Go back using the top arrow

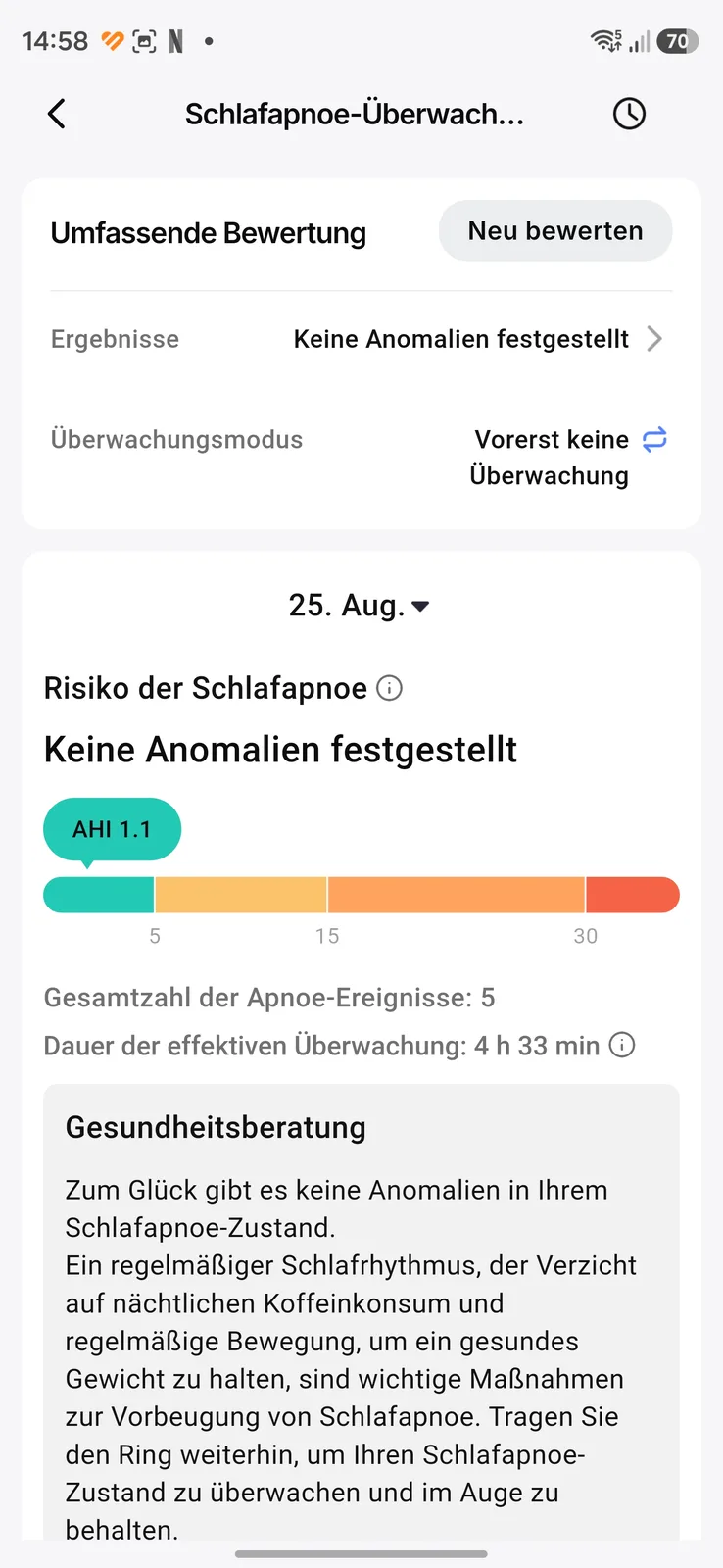[57, 114]
